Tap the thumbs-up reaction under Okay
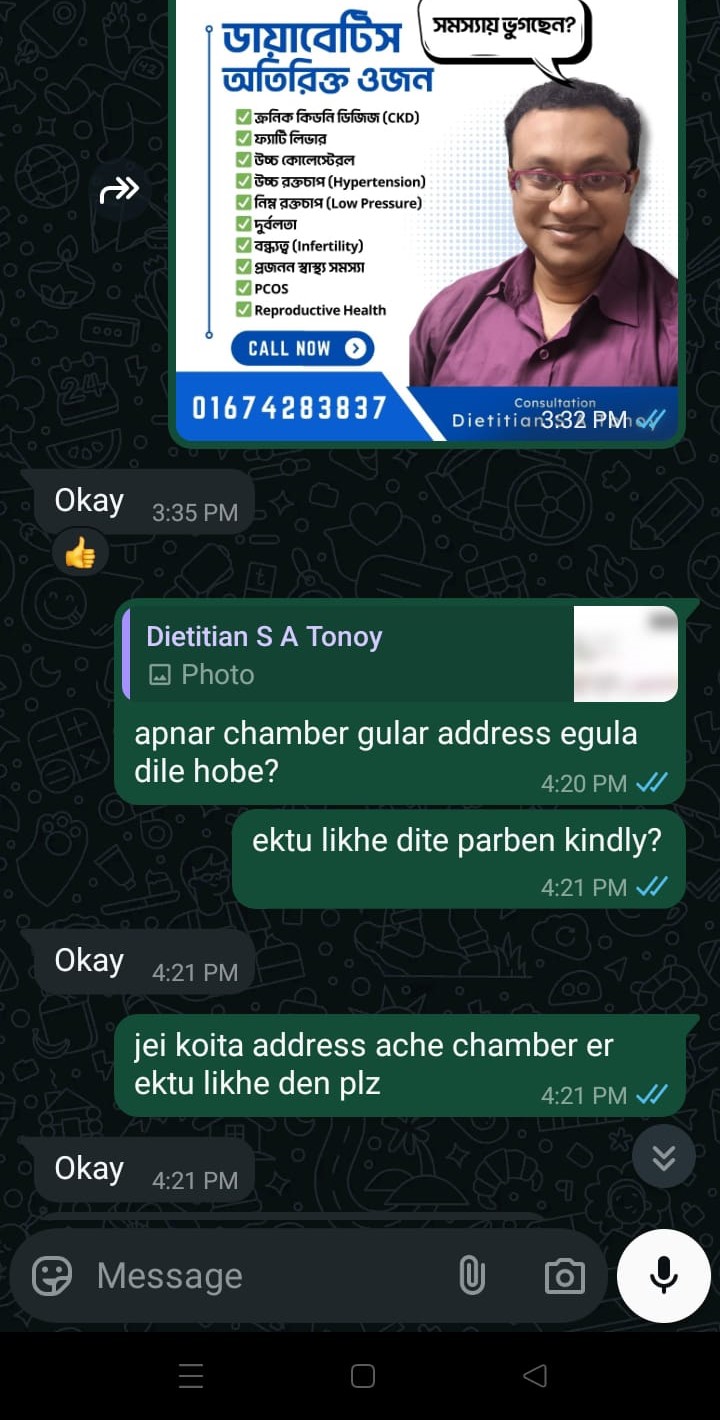 (x=80, y=553)
